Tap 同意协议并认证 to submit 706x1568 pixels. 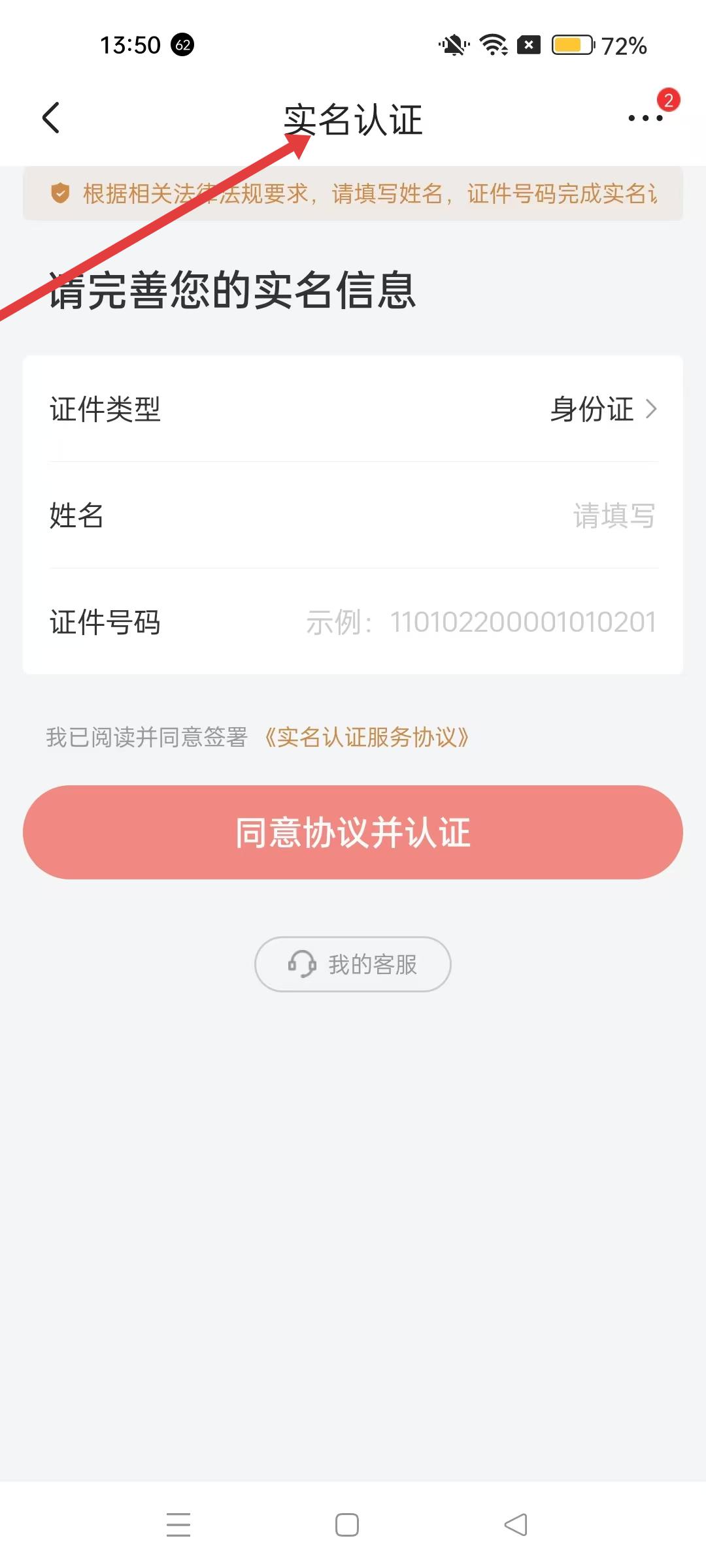click(x=353, y=832)
